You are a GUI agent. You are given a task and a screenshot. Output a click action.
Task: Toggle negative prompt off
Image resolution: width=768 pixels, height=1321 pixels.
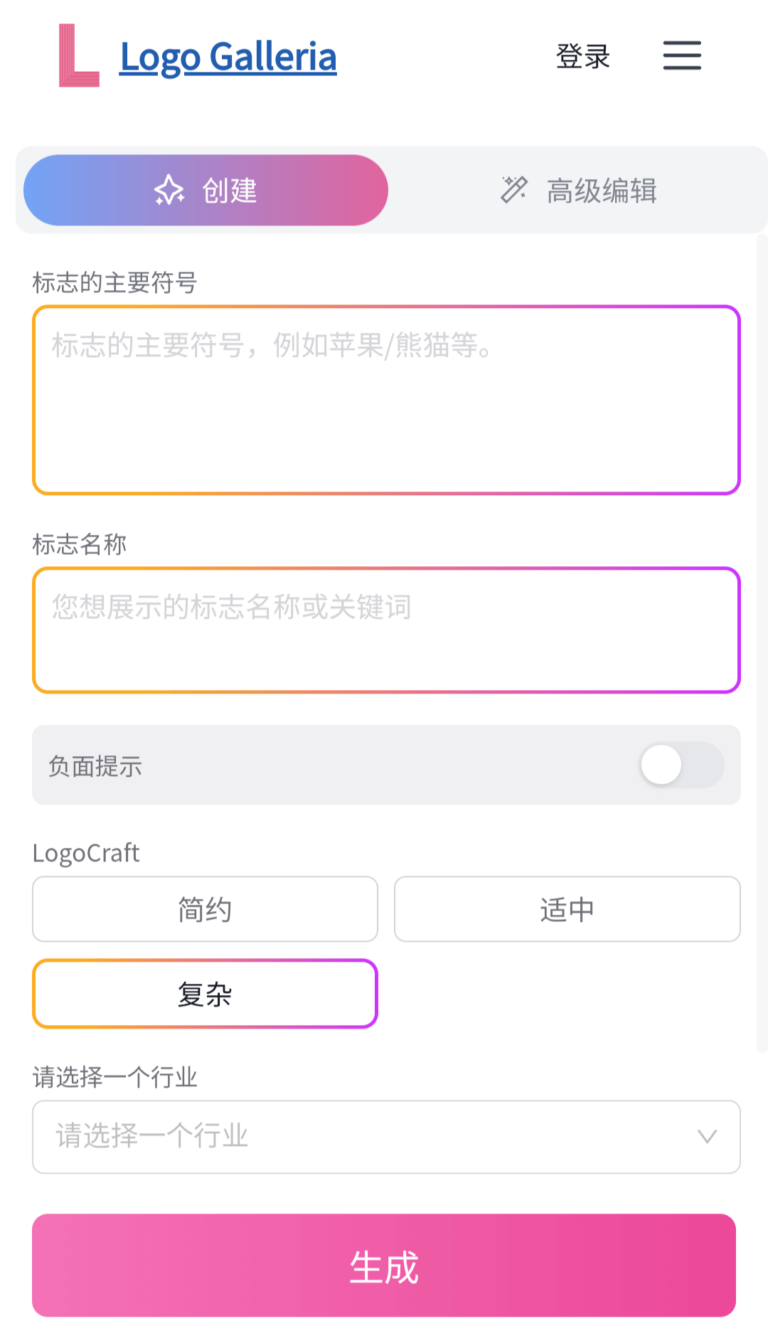pos(681,765)
